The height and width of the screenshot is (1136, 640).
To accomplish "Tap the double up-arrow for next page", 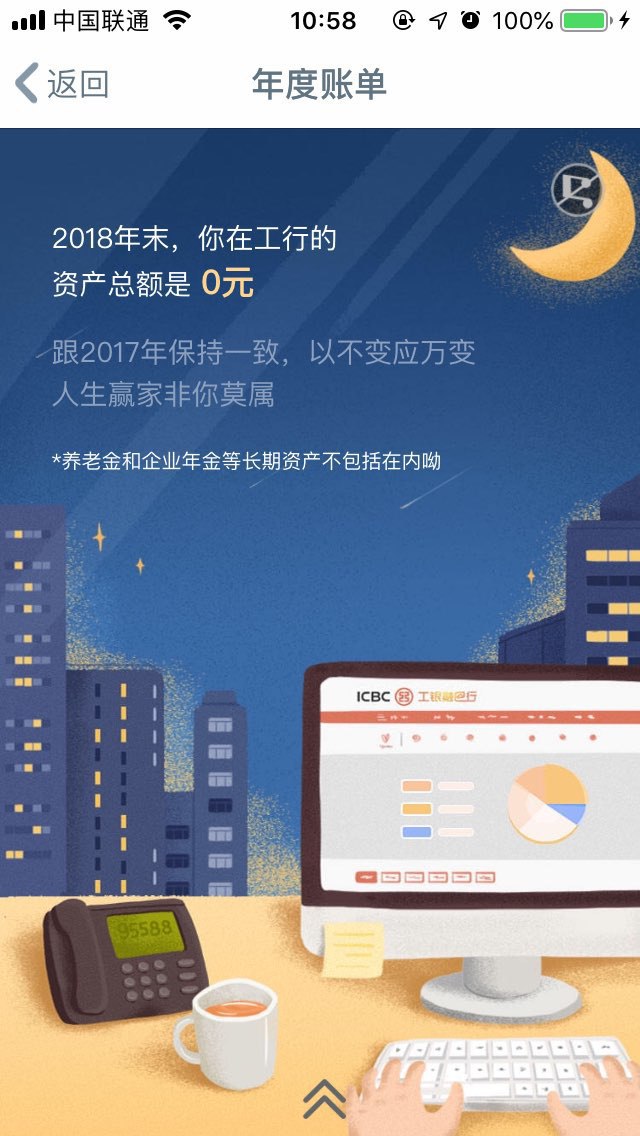I will (324, 1099).
